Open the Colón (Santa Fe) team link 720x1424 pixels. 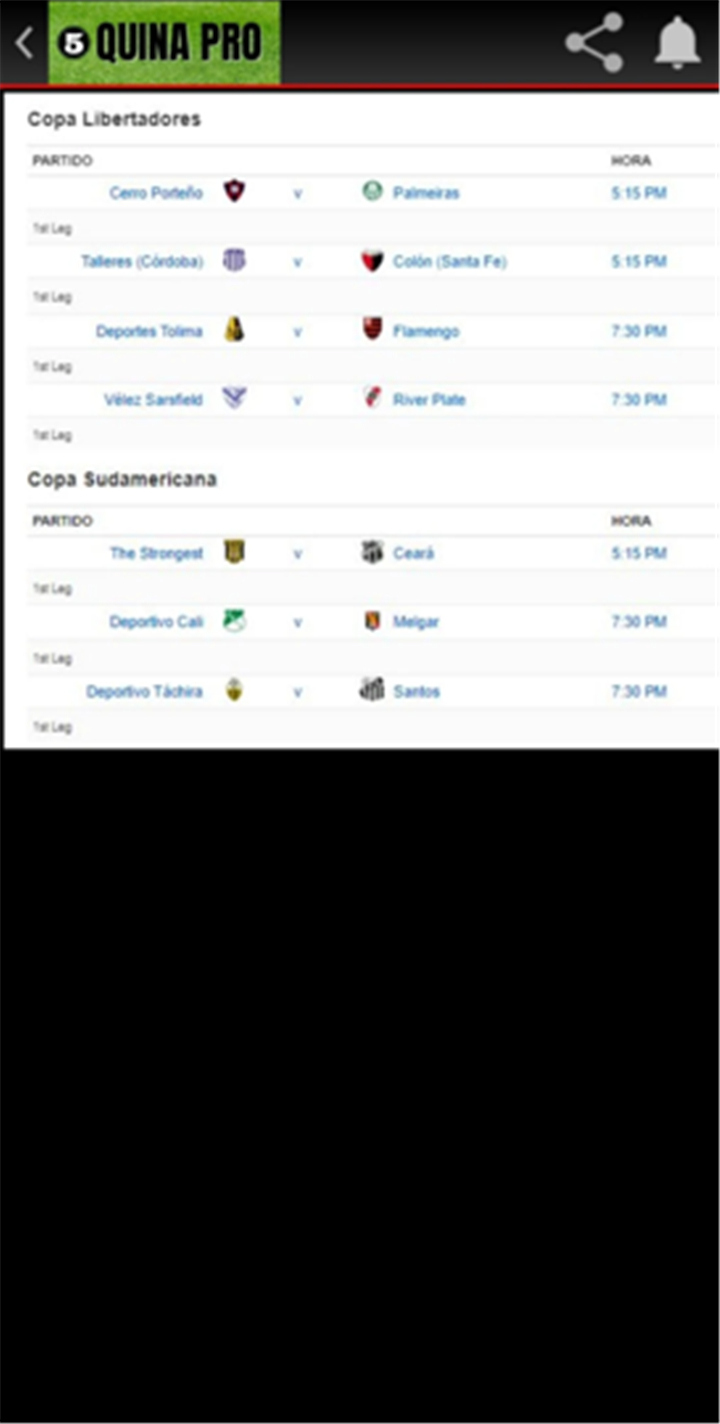click(450, 262)
